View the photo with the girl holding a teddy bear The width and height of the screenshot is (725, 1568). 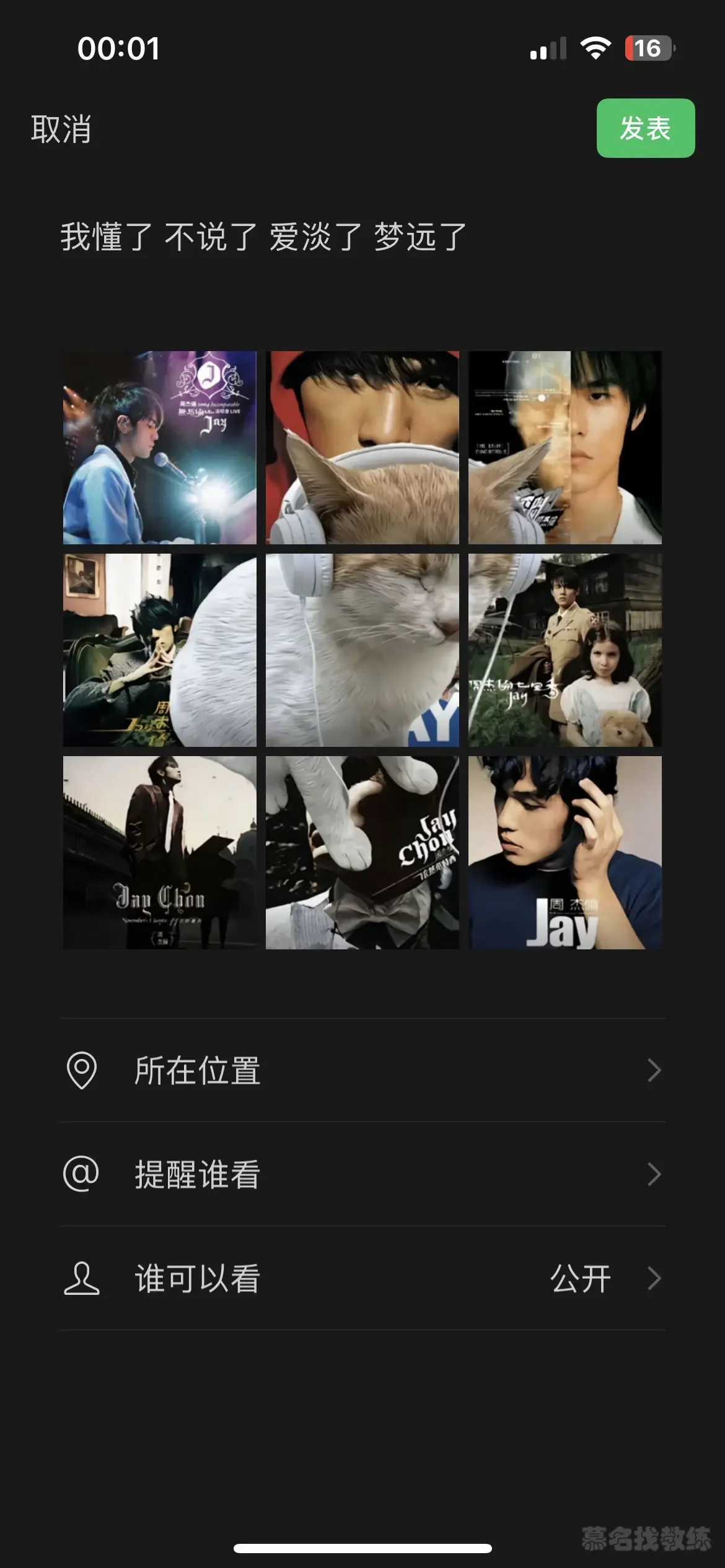(x=565, y=650)
